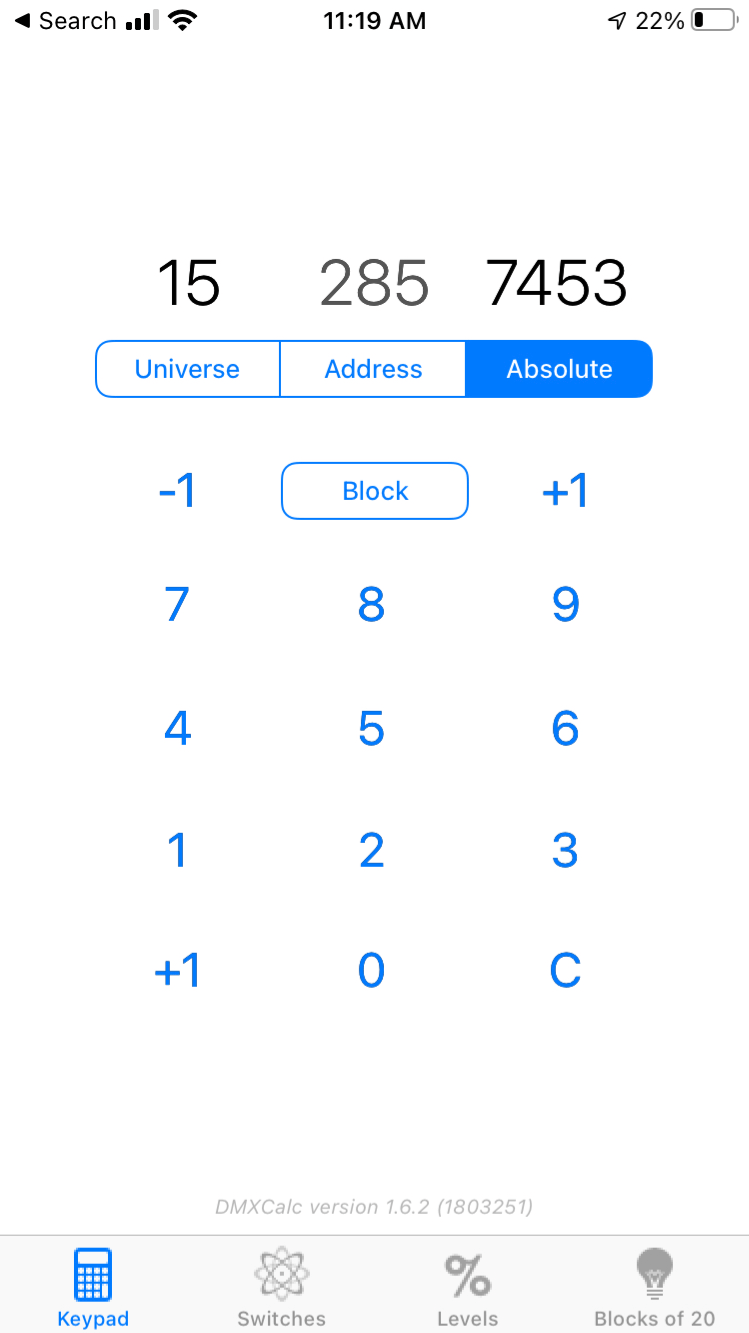The height and width of the screenshot is (1333, 749).
Task: Go to Blocks of 20 tab
Action: [655, 1289]
